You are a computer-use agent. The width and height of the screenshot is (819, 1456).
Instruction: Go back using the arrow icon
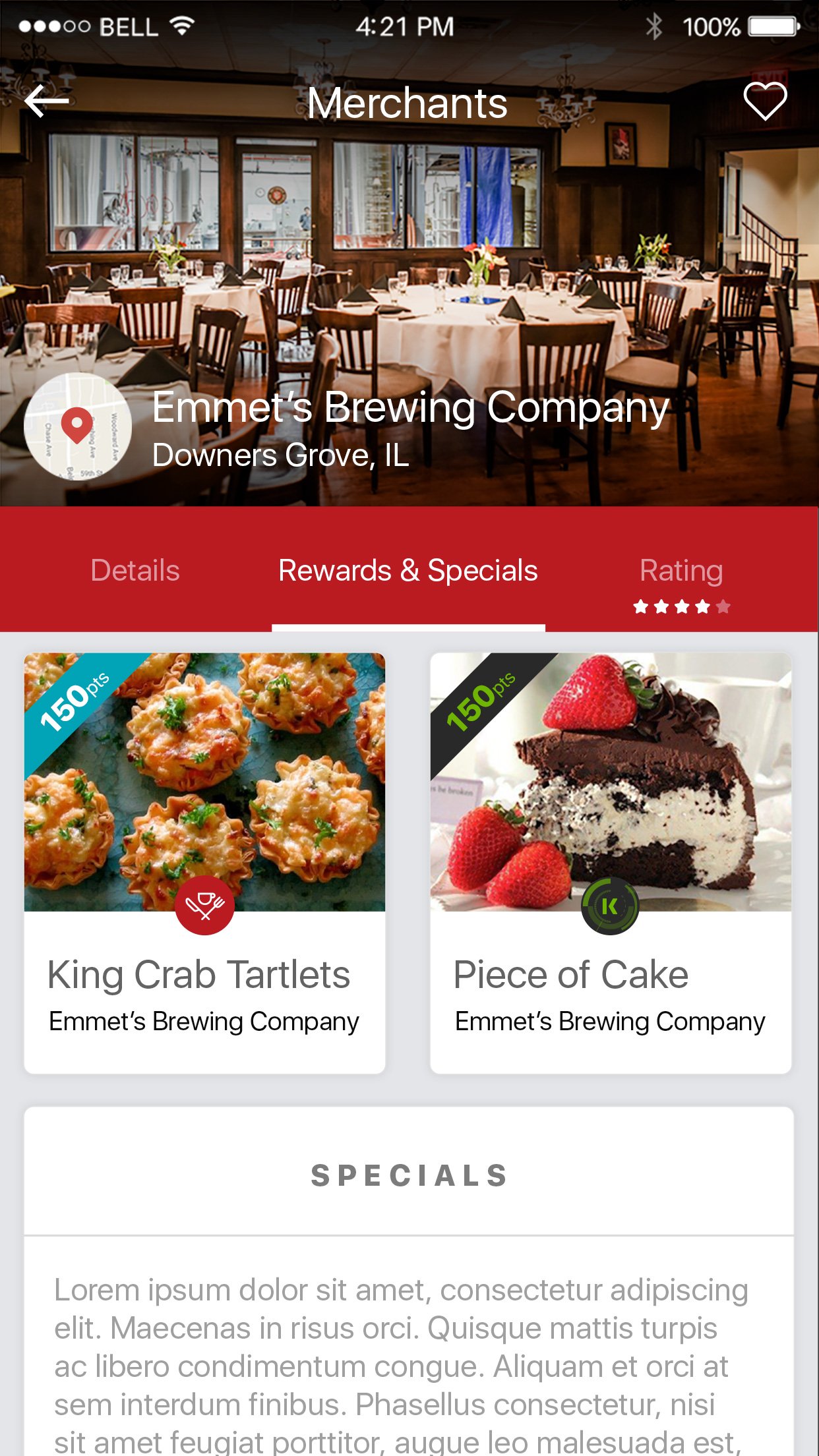coord(47,102)
